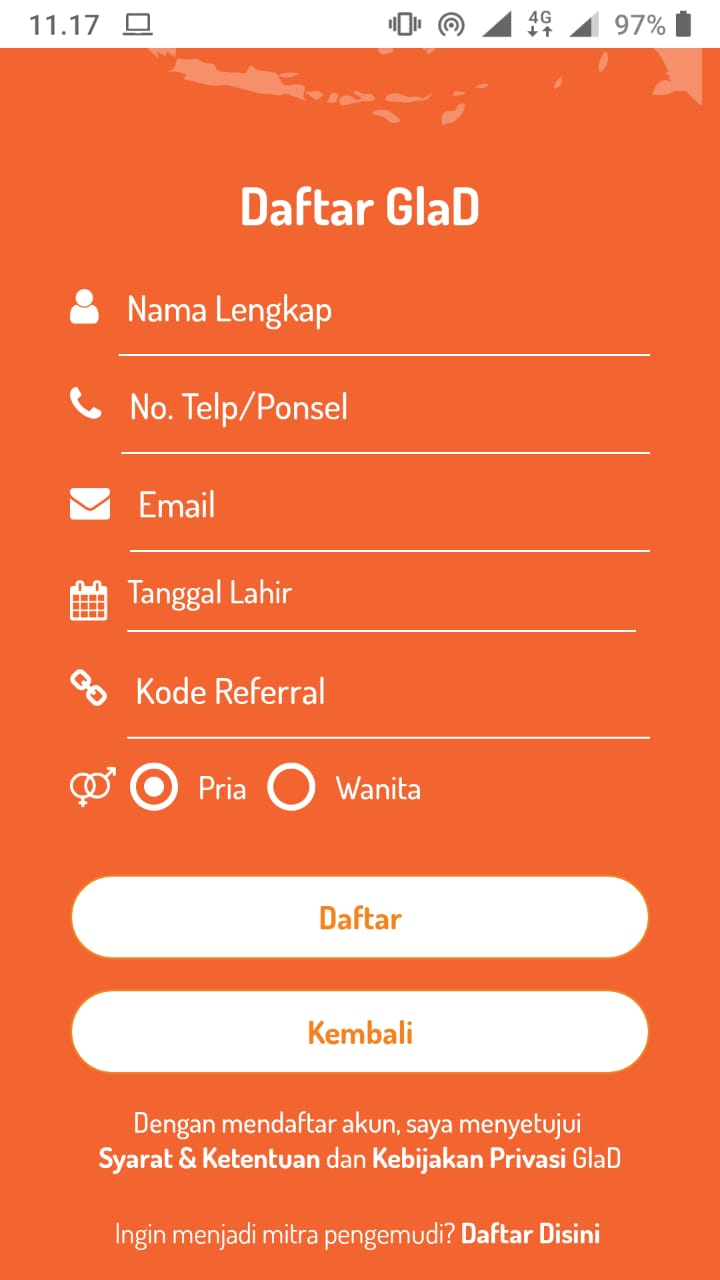The image size is (720, 1280).
Task: Enter the No. Telp/Ponsel field
Action: (x=385, y=408)
